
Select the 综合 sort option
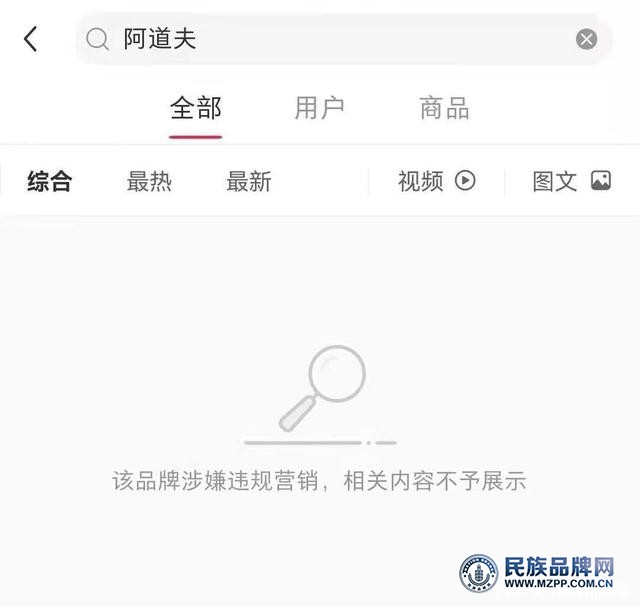50,181
